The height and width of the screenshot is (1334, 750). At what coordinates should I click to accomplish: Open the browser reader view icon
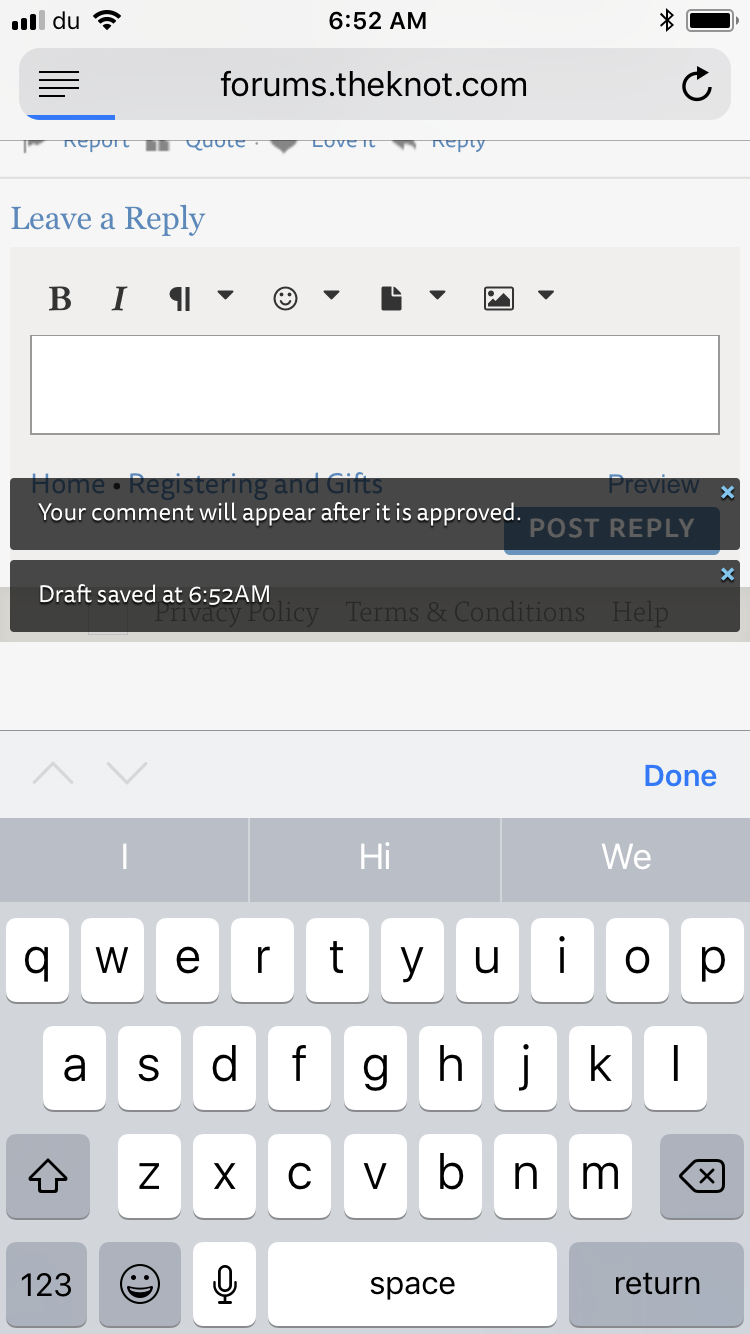[x=59, y=85]
